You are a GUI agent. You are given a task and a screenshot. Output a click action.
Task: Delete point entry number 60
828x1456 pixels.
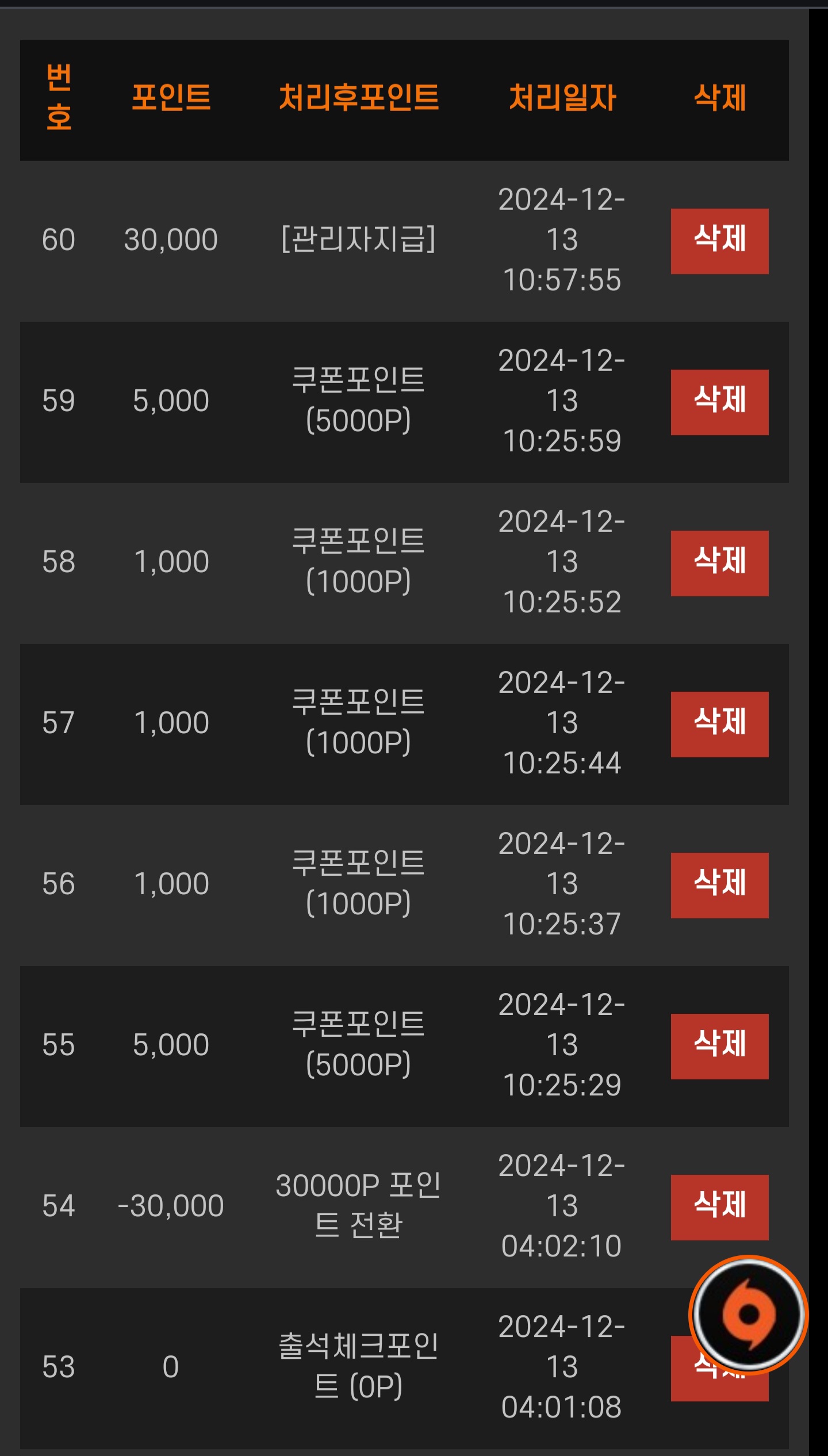719,241
